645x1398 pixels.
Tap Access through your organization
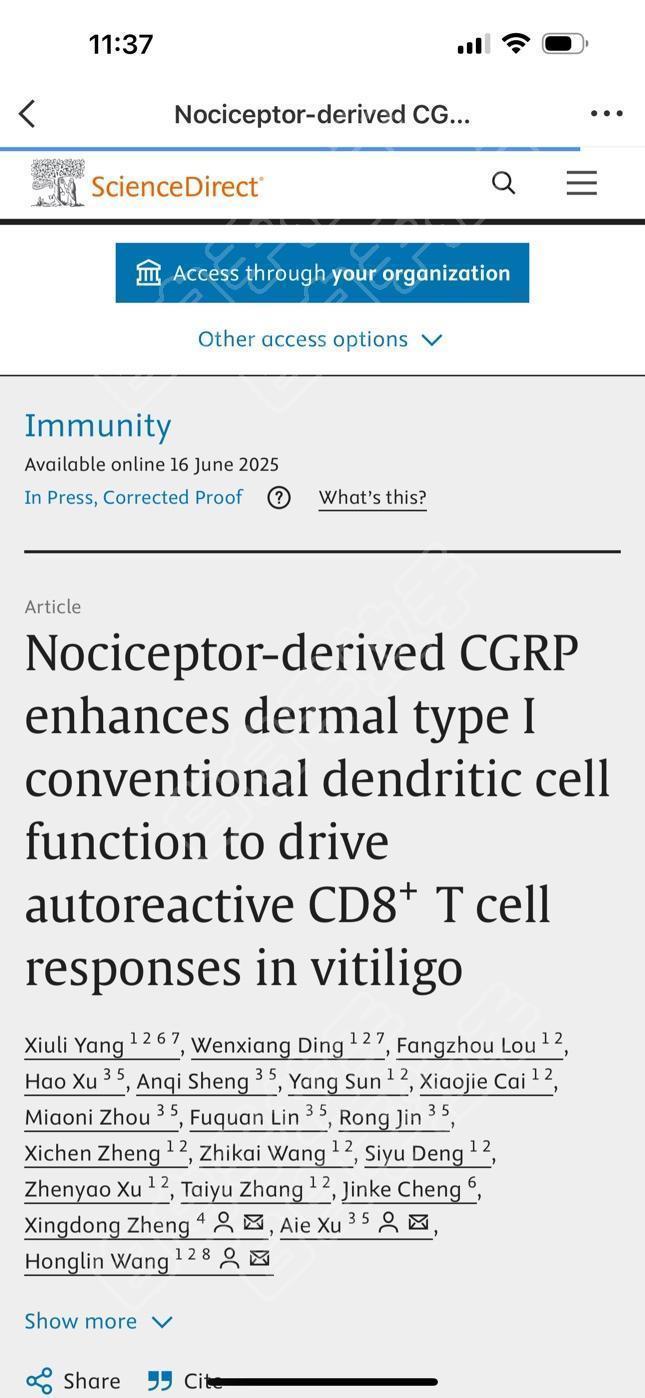pos(322,273)
